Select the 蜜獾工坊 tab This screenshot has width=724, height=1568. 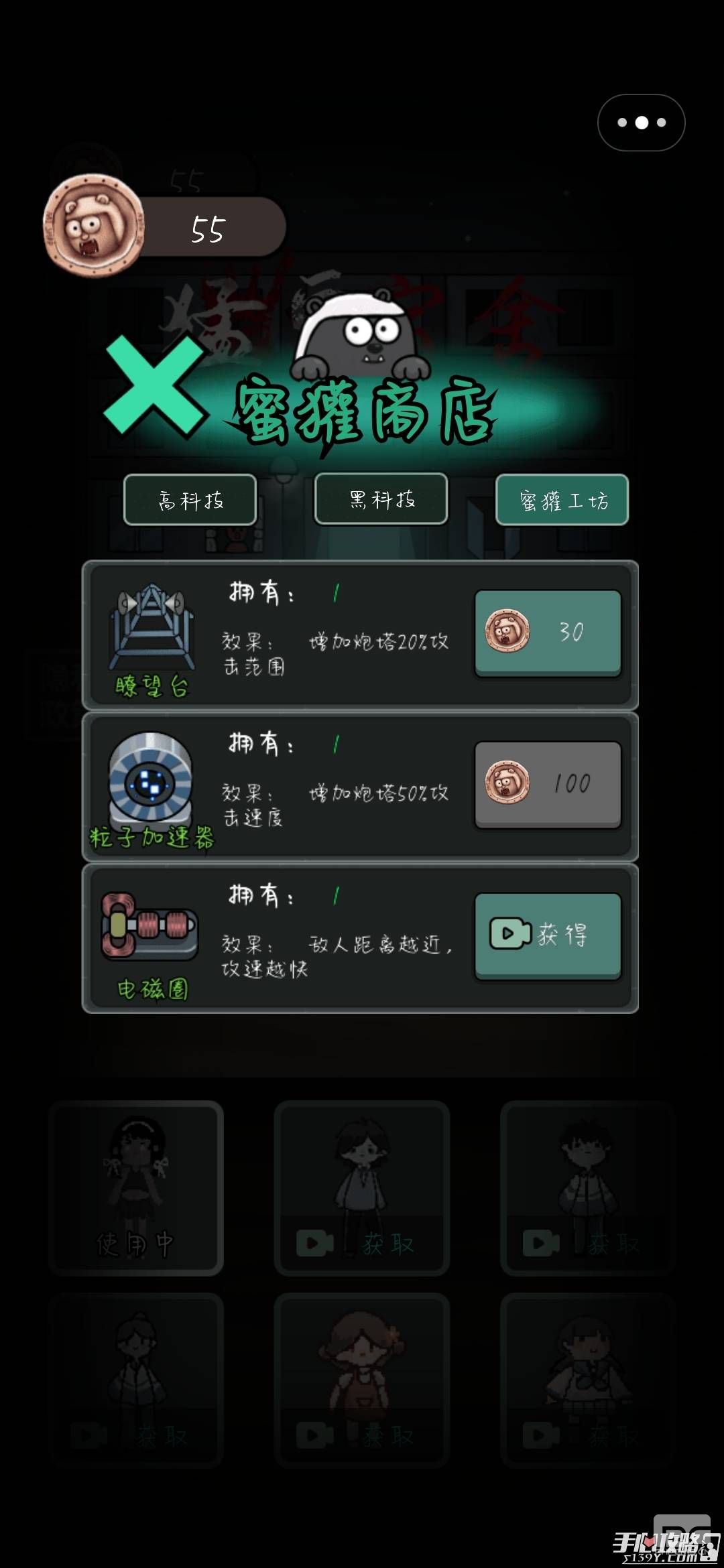(x=562, y=500)
